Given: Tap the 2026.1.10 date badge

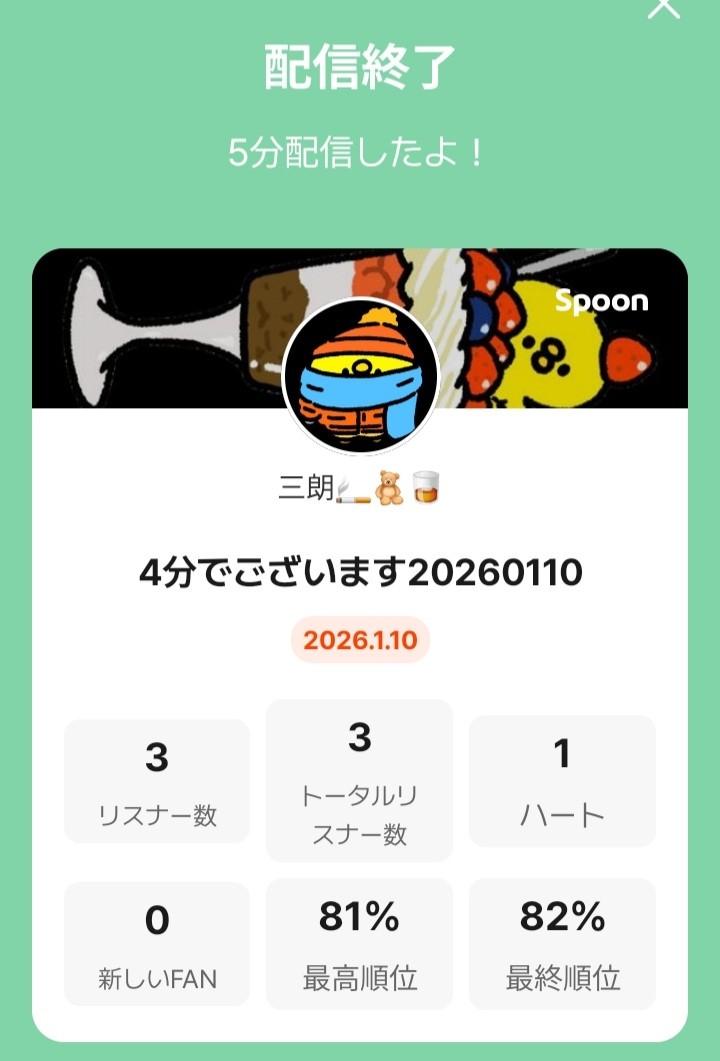Looking at the screenshot, I should (x=358, y=640).
